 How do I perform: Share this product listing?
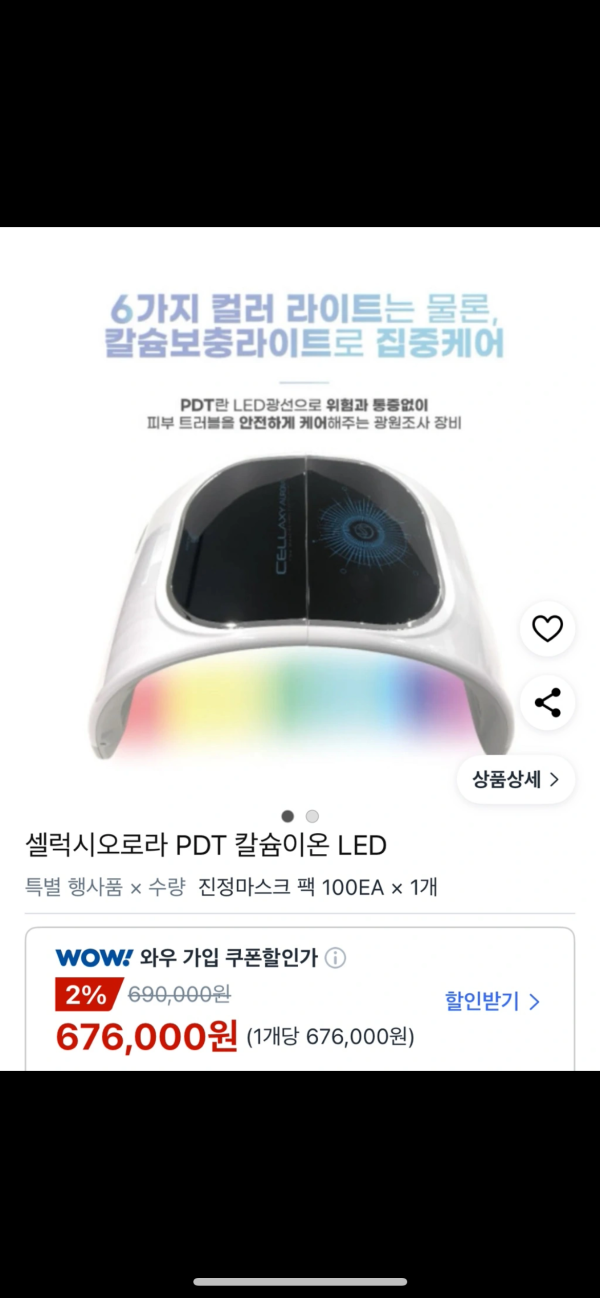547,703
